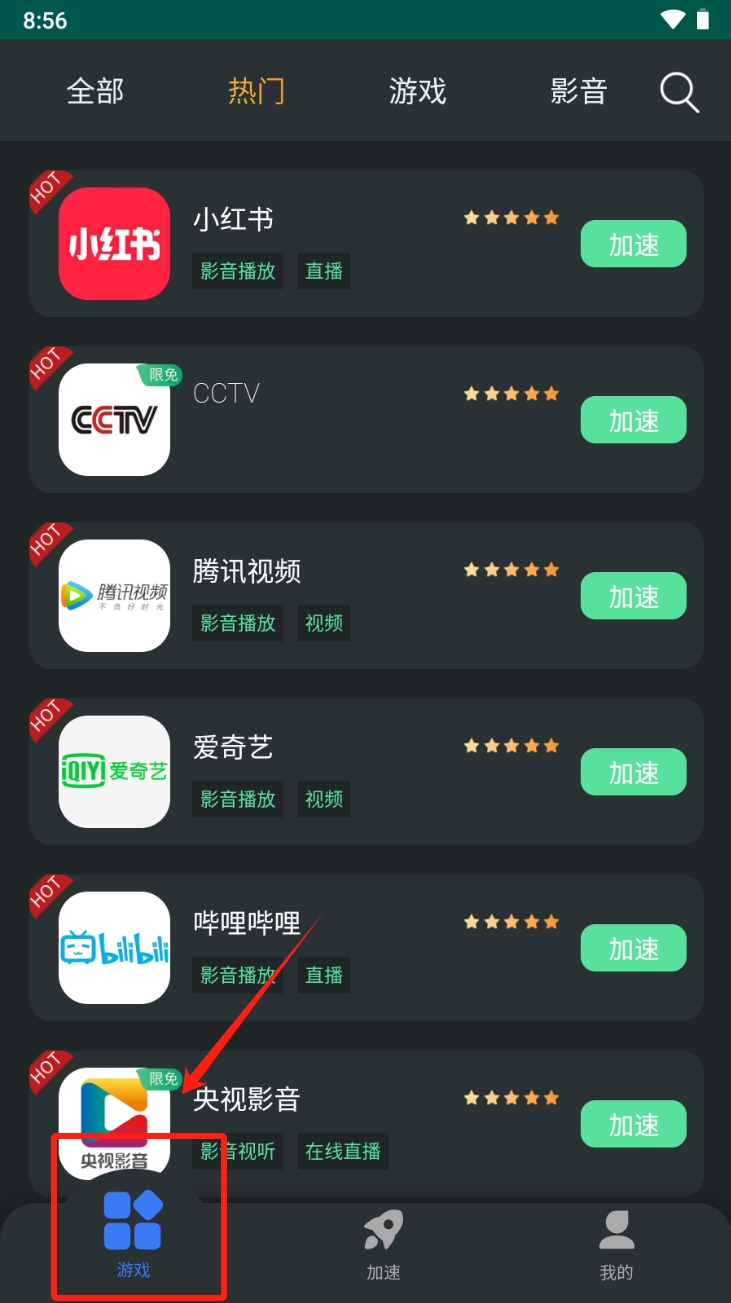This screenshot has width=731, height=1303.
Task: Tap 加速 button for 小红书
Action: (633, 244)
